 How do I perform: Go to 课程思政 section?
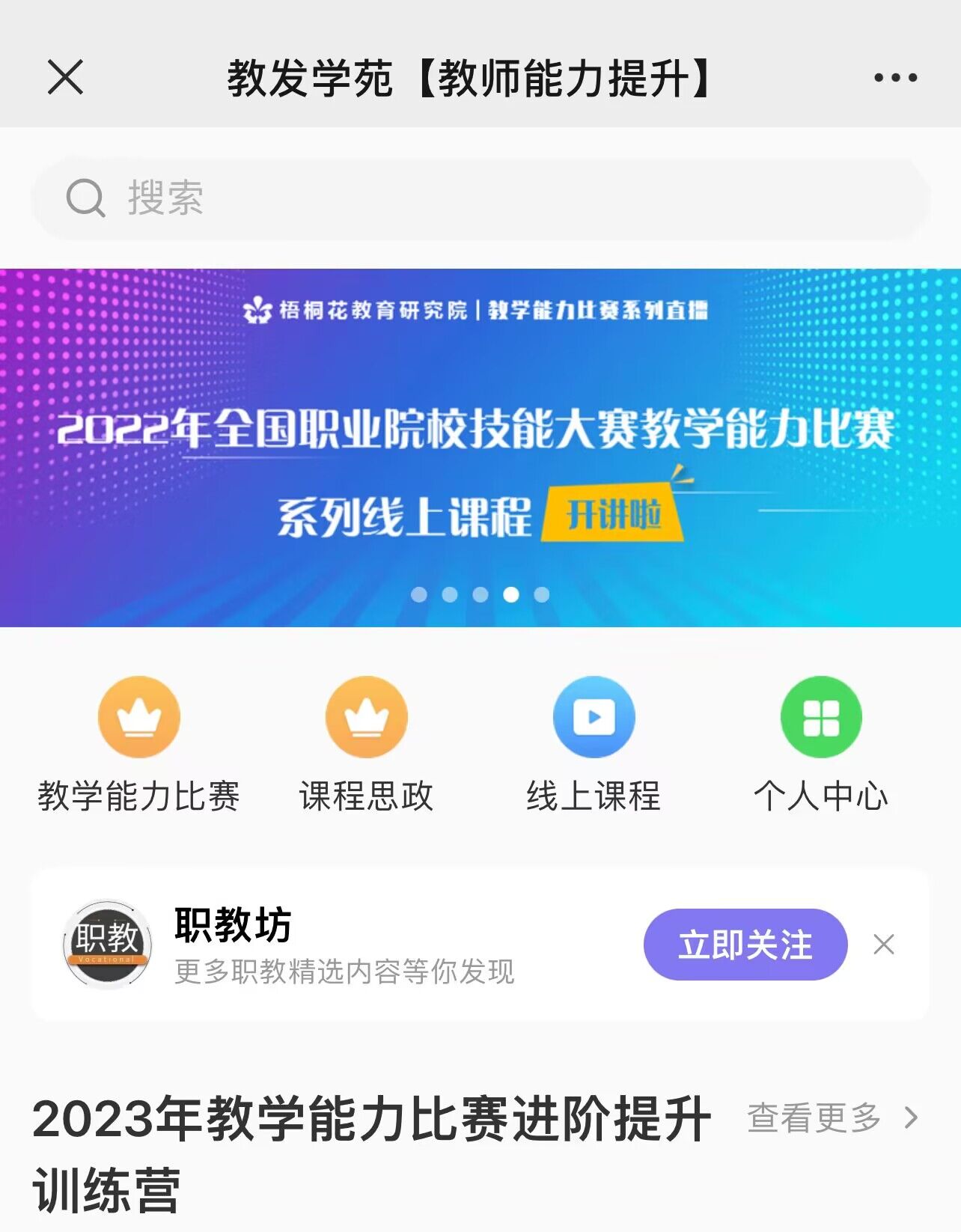tap(366, 742)
